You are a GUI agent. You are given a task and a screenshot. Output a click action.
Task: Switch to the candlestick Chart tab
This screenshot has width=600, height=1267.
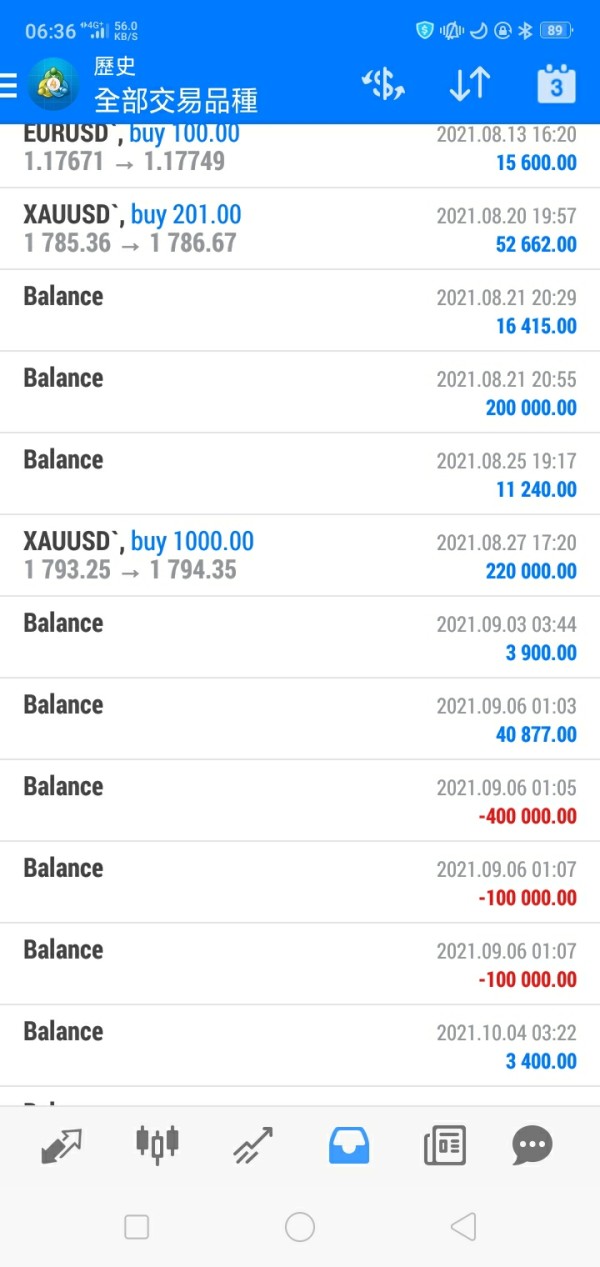click(x=157, y=1145)
